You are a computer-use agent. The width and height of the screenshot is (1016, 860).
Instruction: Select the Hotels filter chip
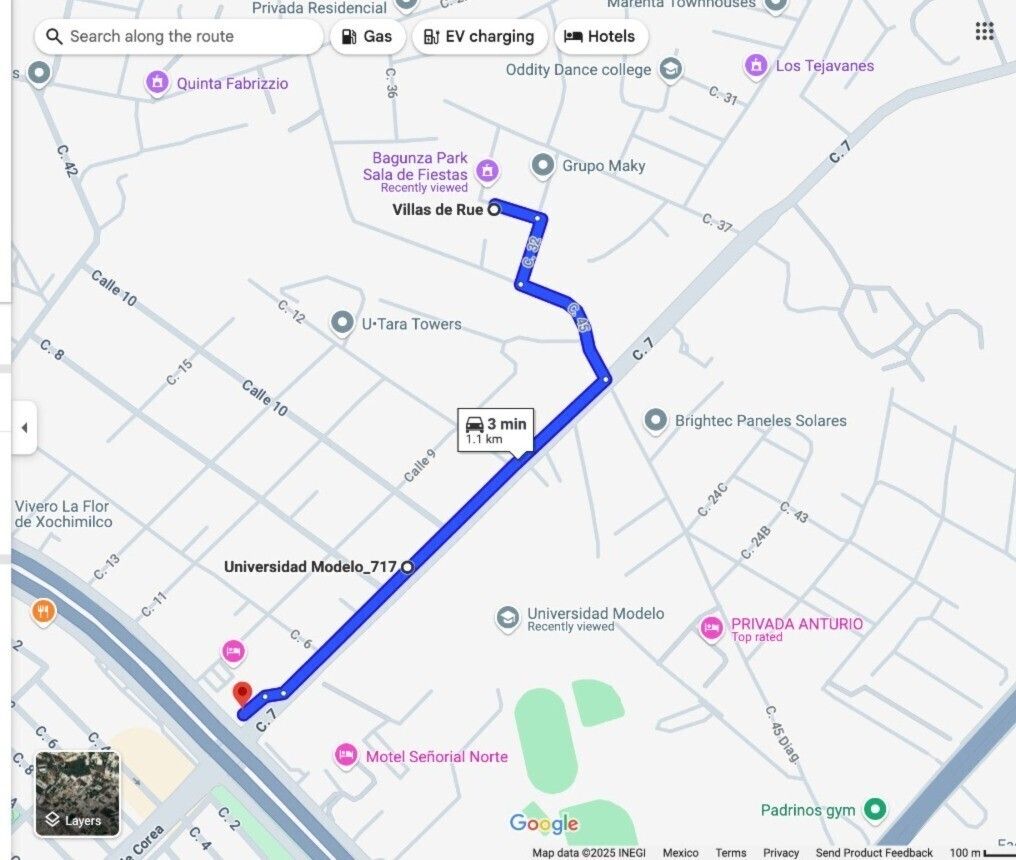pyautogui.click(x=600, y=37)
